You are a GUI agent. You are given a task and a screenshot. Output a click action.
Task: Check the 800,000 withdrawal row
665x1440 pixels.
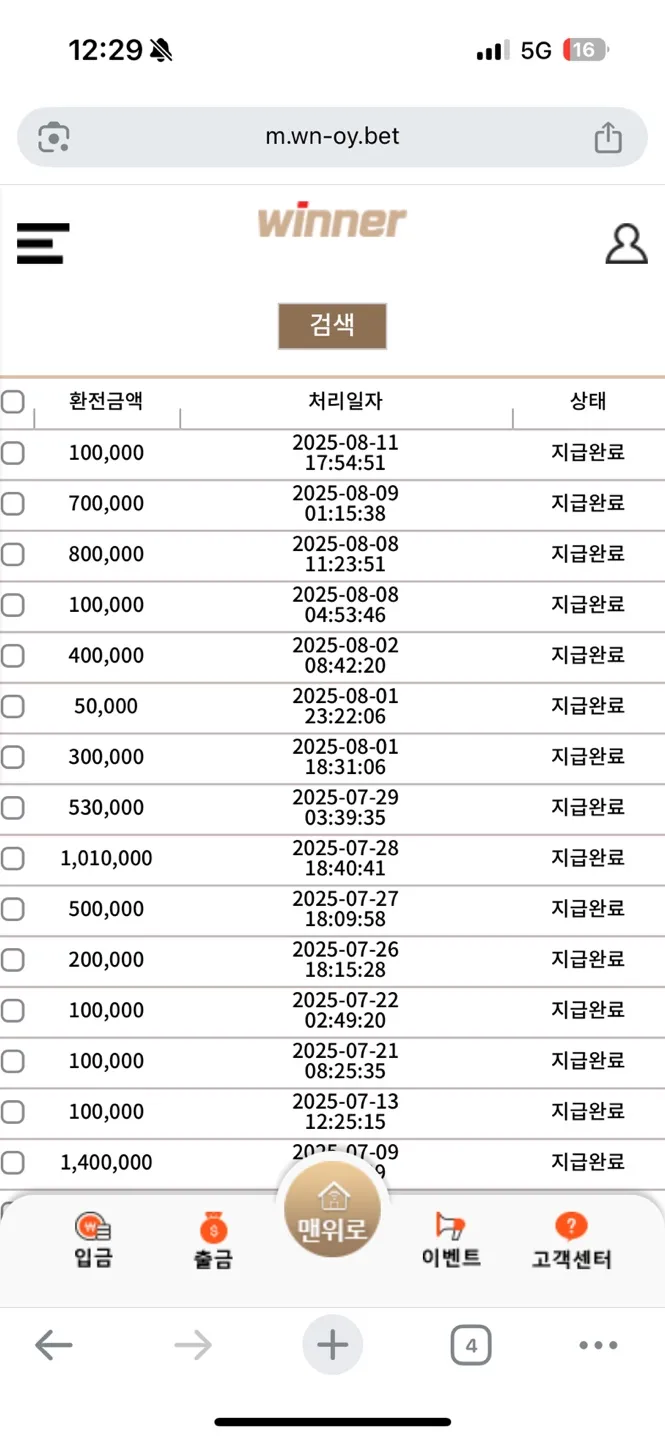tap(12, 554)
